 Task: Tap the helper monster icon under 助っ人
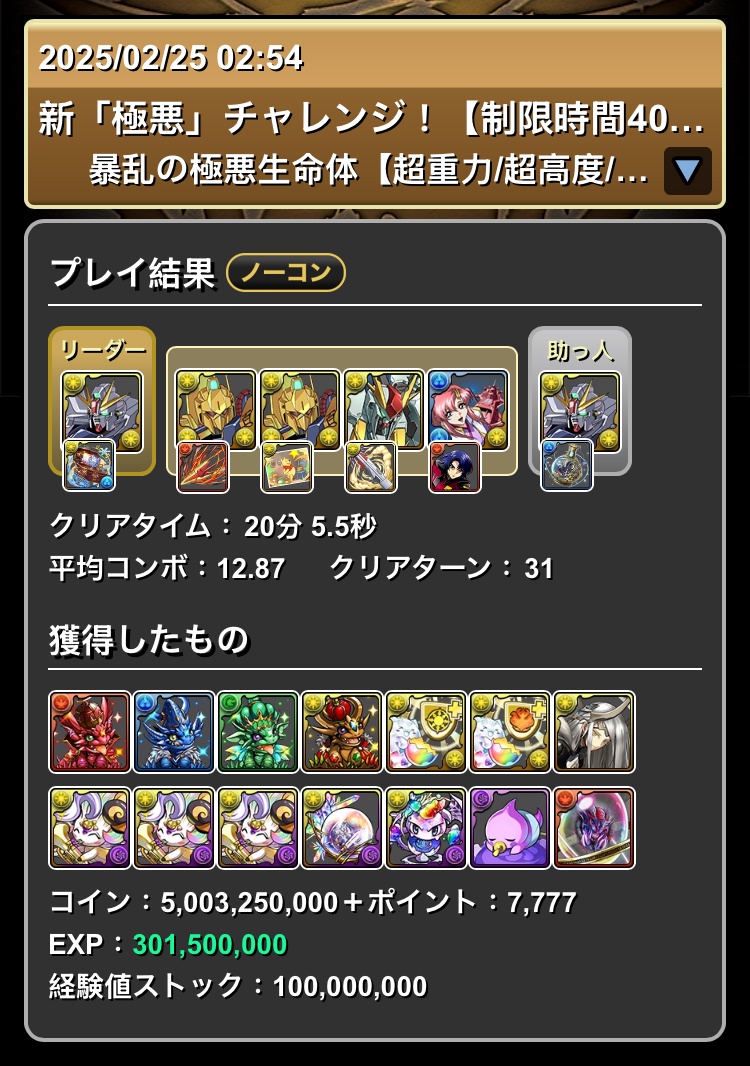click(x=579, y=409)
